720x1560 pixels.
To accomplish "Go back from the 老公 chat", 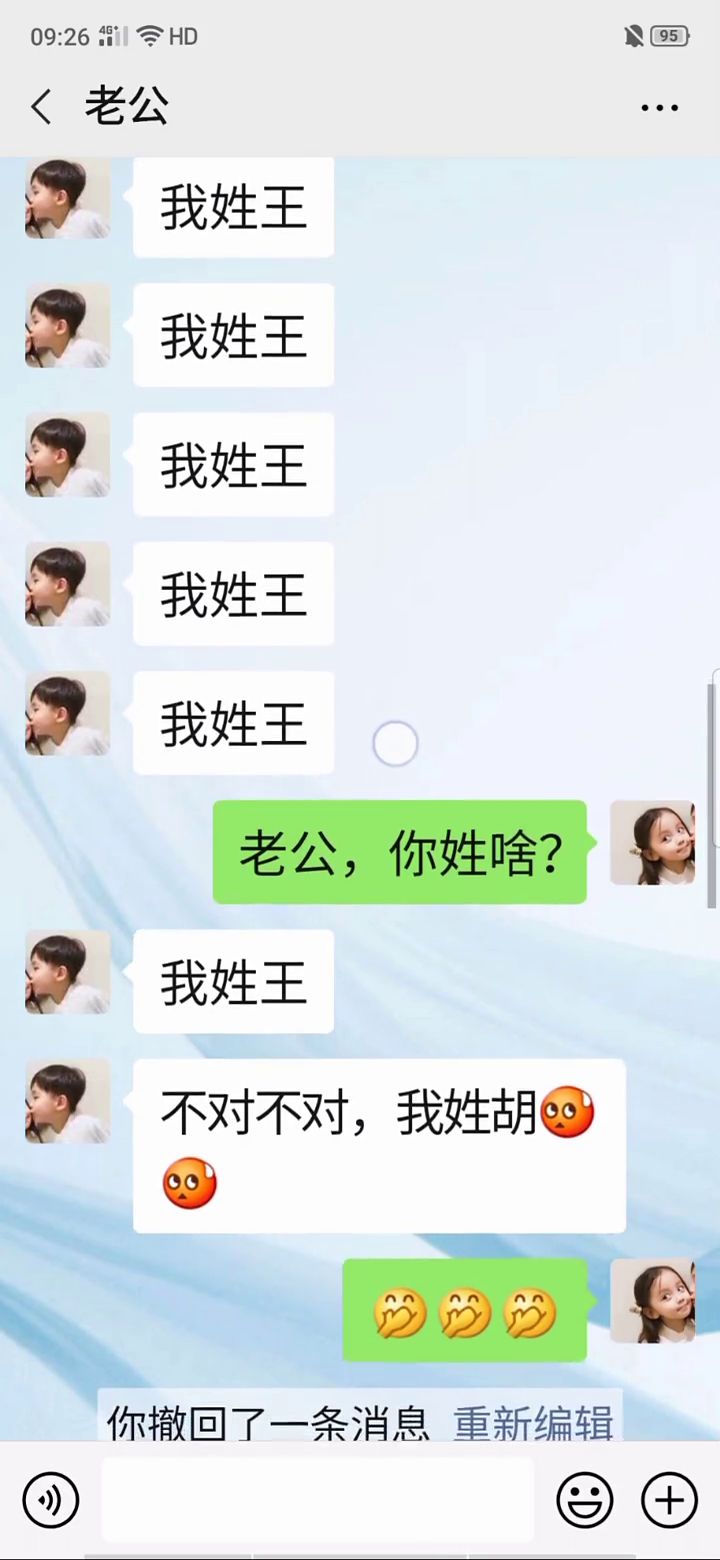I will (x=41, y=106).
